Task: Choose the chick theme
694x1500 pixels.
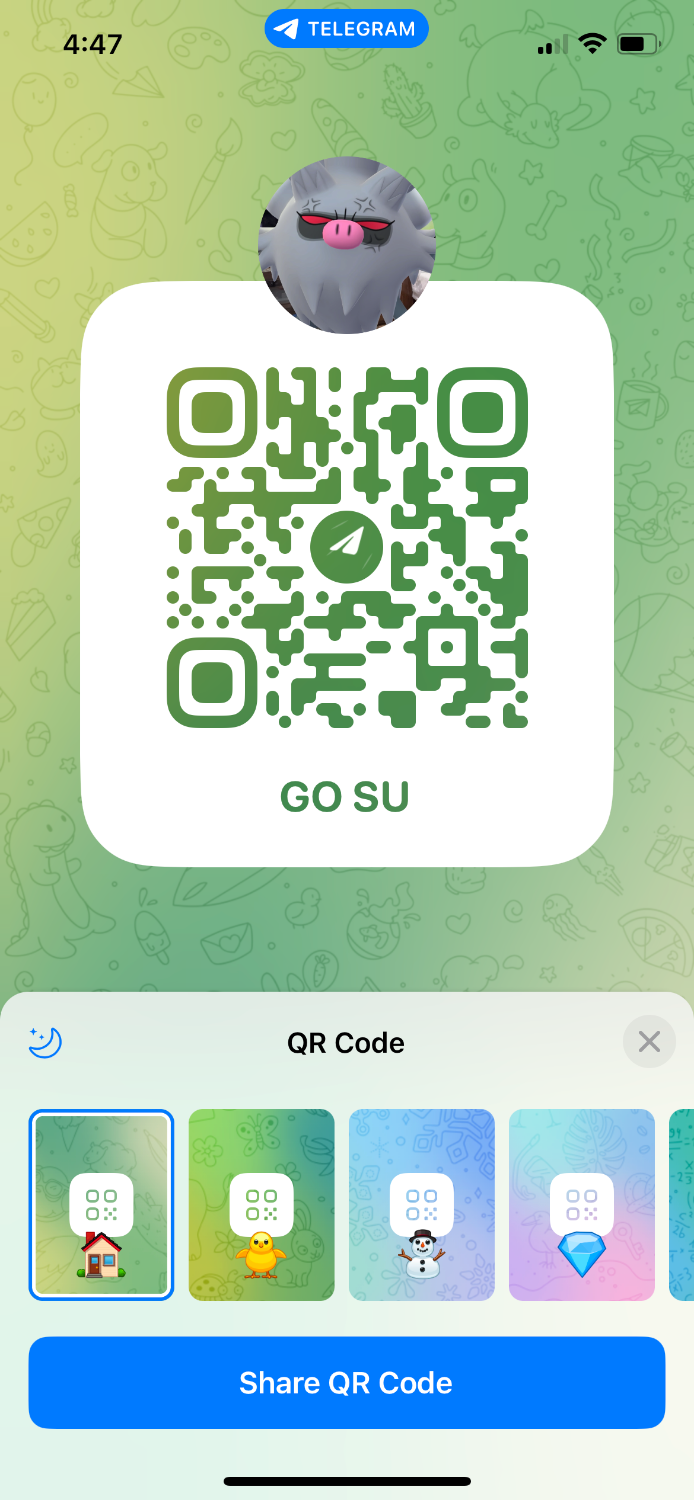Action: click(262, 1205)
